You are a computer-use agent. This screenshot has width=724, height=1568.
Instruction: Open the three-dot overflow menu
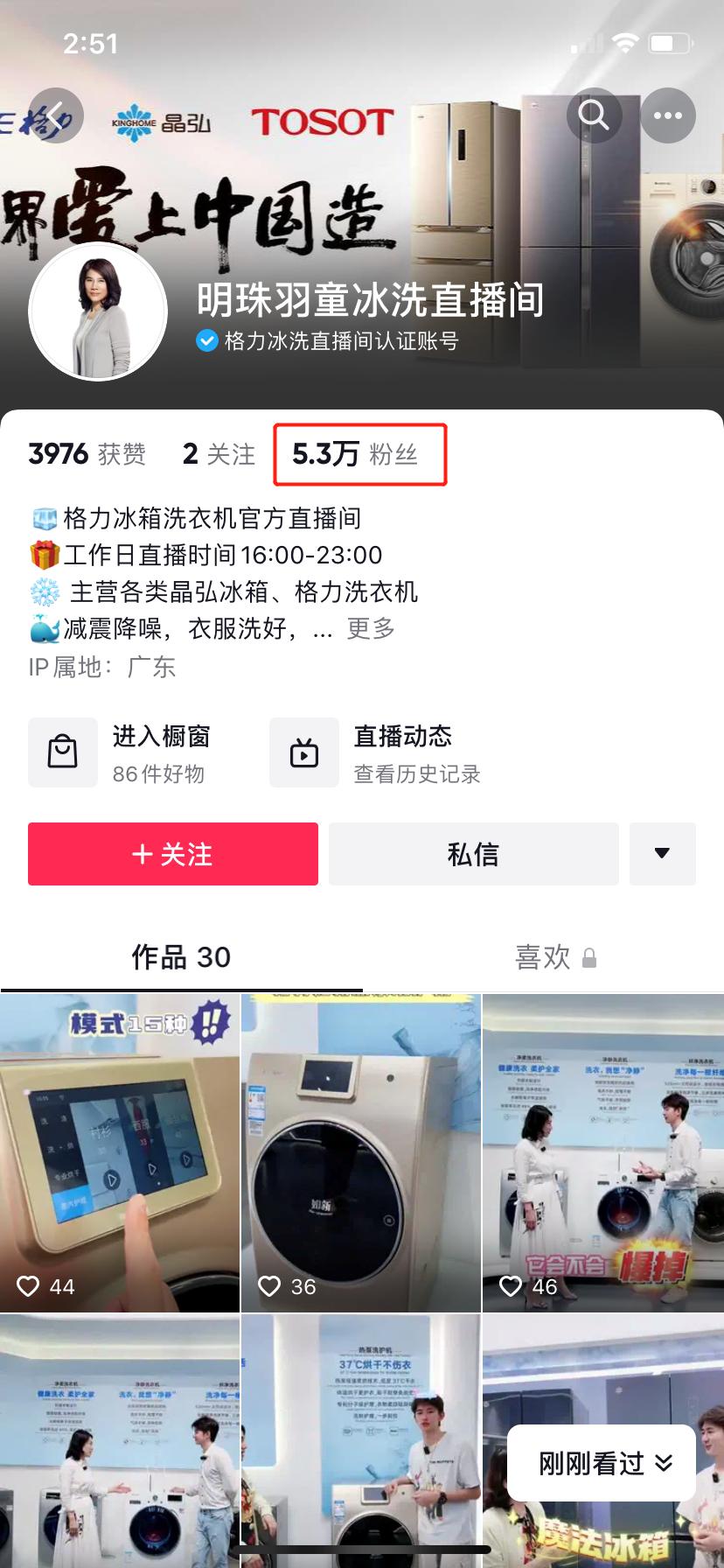[668, 115]
